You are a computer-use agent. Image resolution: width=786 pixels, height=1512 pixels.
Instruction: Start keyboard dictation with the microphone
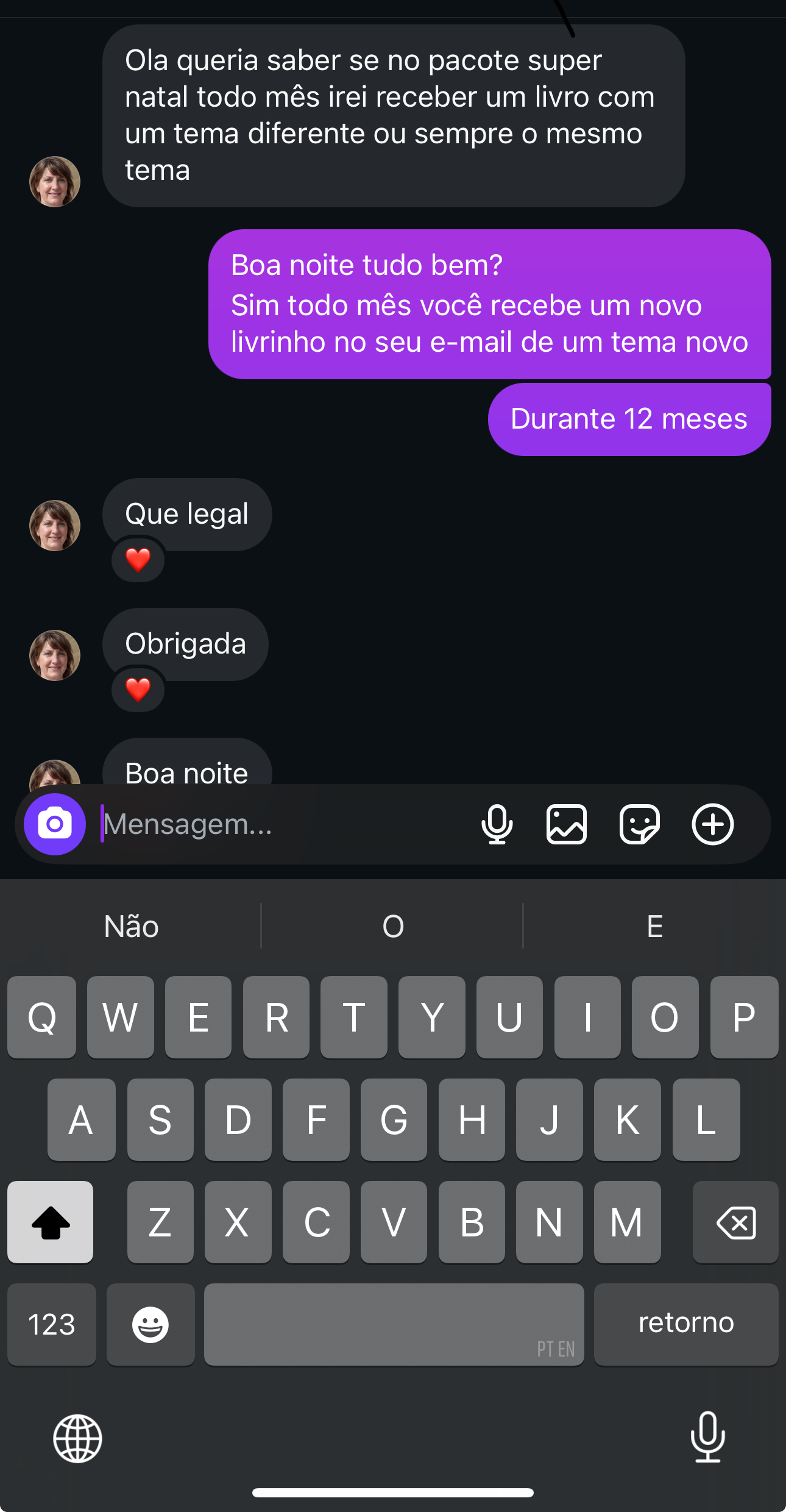click(707, 1437)
